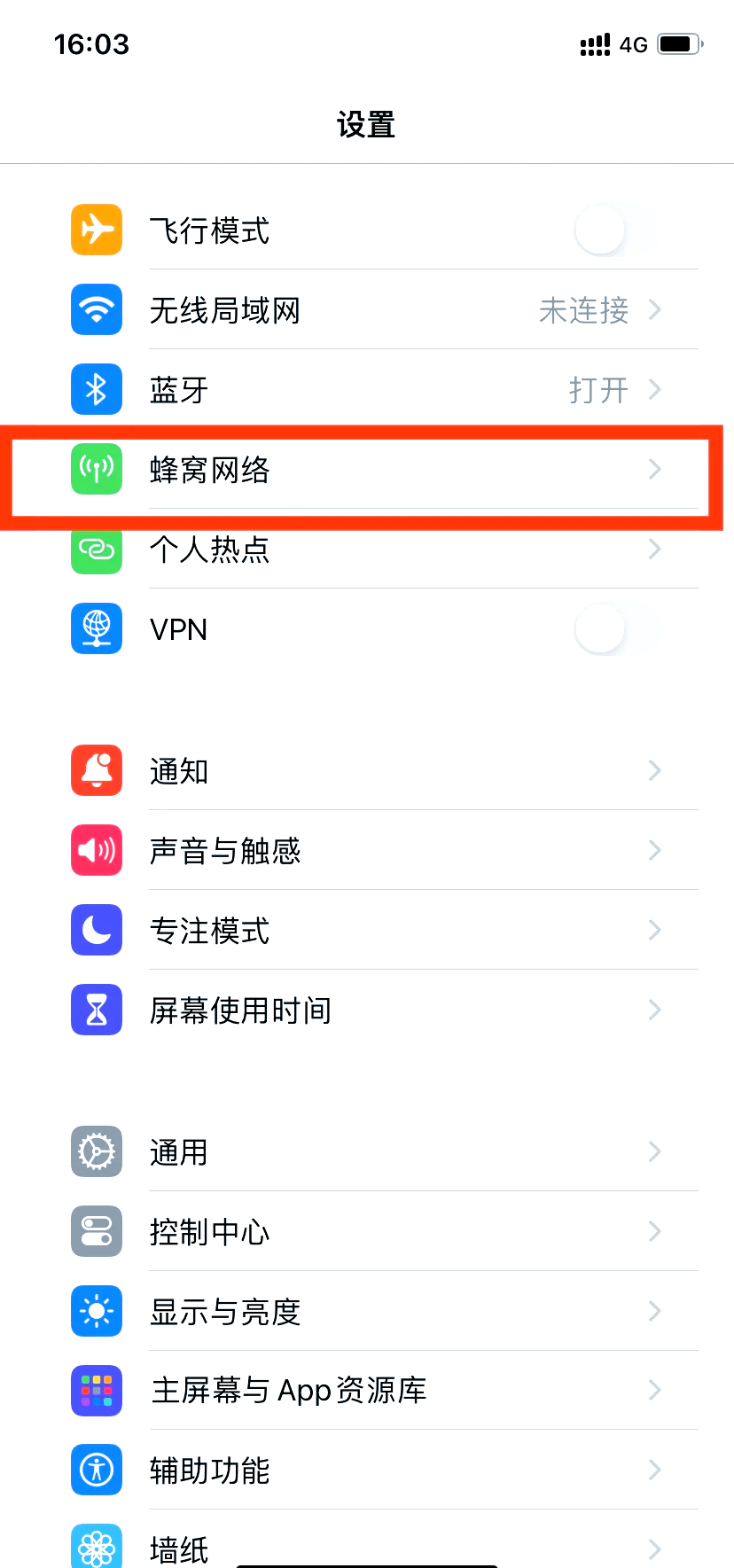Open home screen and App library settings
The height and width of the screenshot is (1568, 734).
point(367,1391)
